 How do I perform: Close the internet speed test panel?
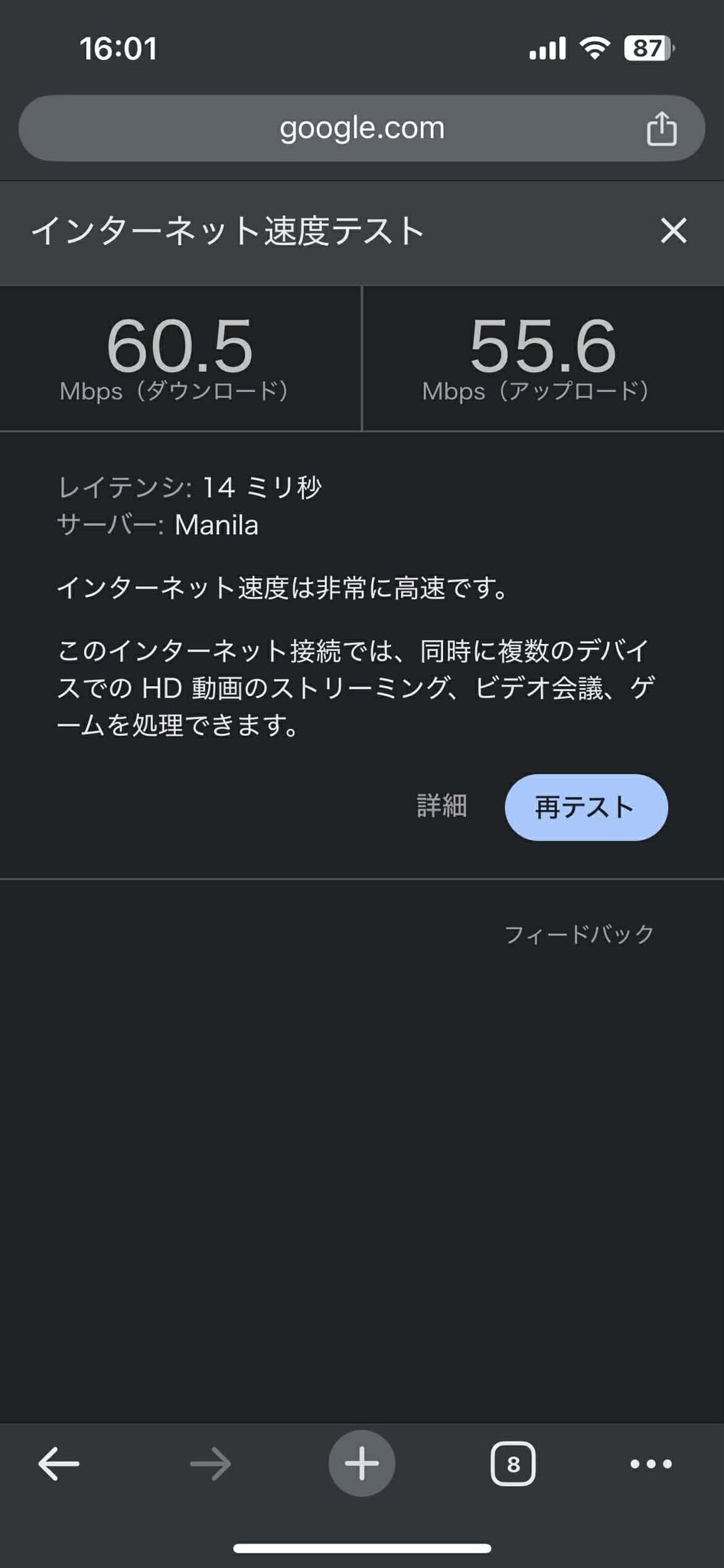pos(673,230)
